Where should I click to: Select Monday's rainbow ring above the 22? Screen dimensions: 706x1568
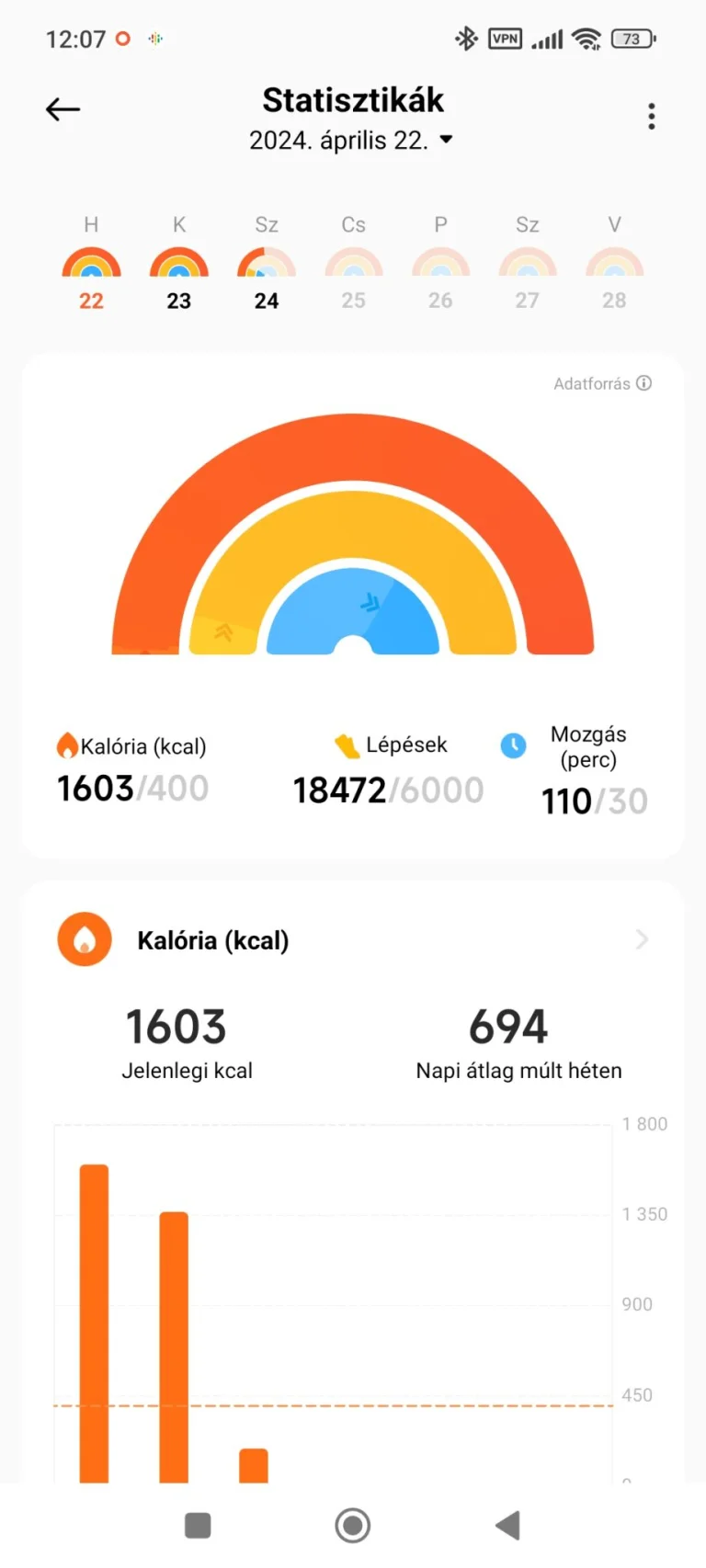tap(91, 262)
